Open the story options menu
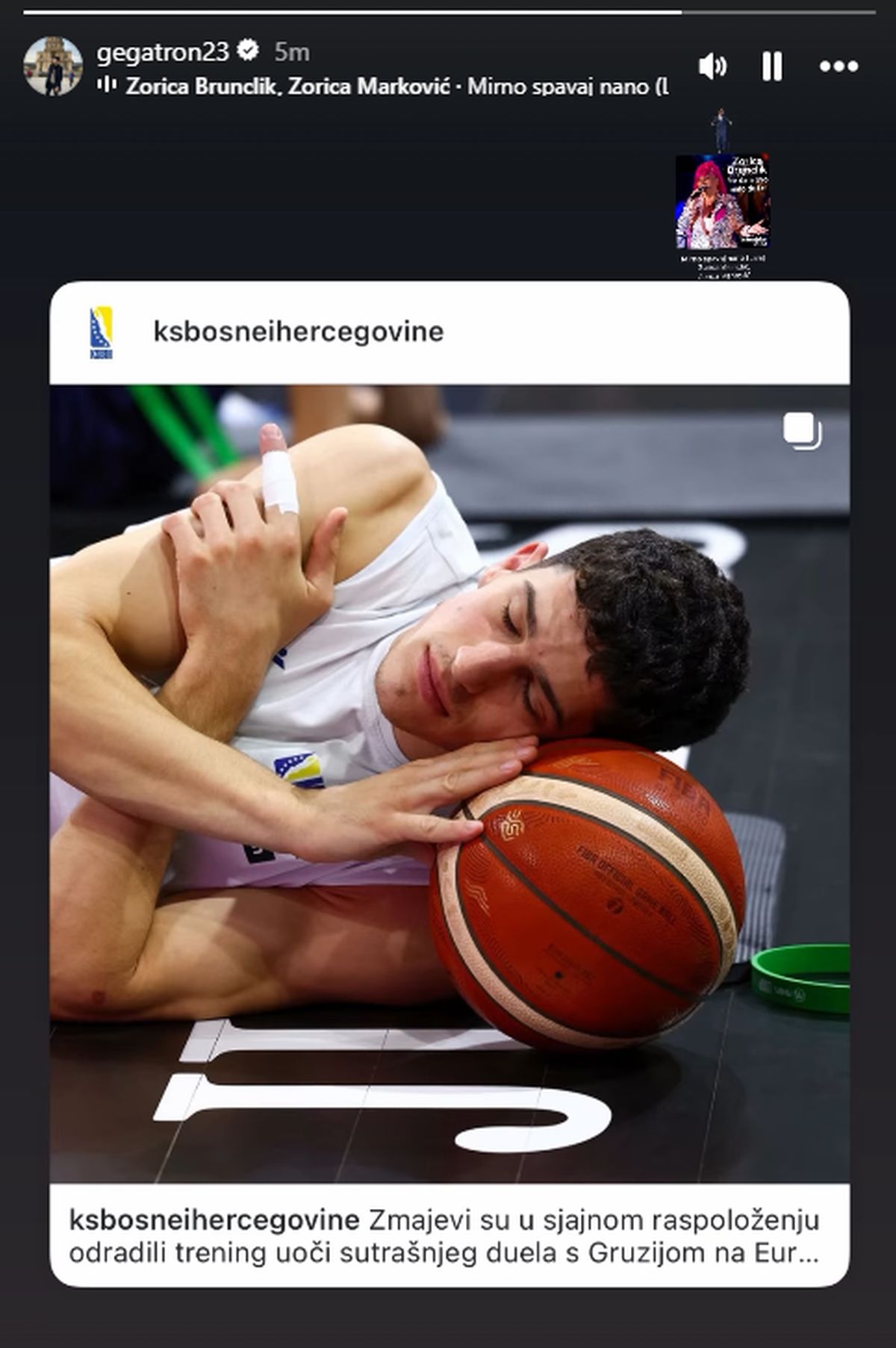The width and height of the screenshot is (896, 1348). pos(839,67)
